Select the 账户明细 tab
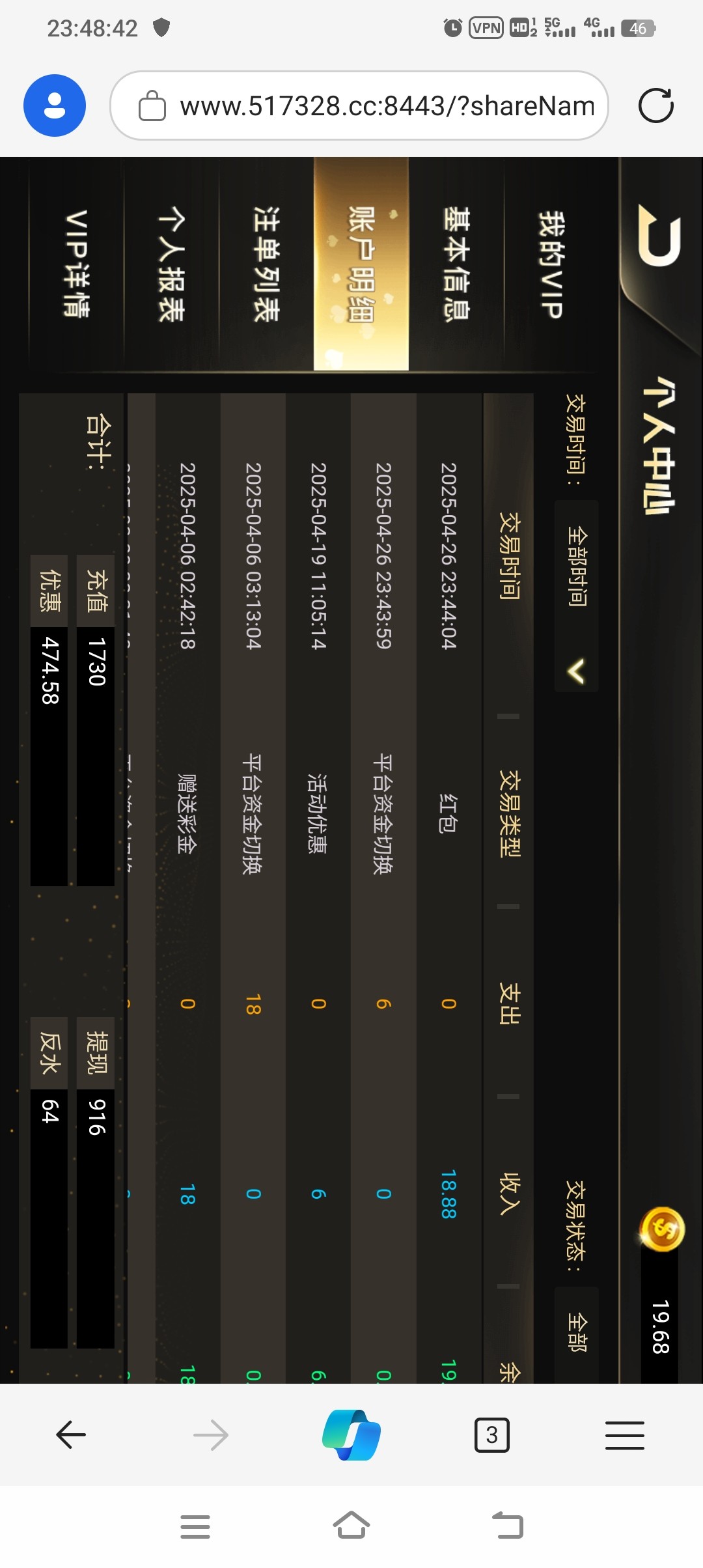The image size is (703, 1568). pos(361,264)
